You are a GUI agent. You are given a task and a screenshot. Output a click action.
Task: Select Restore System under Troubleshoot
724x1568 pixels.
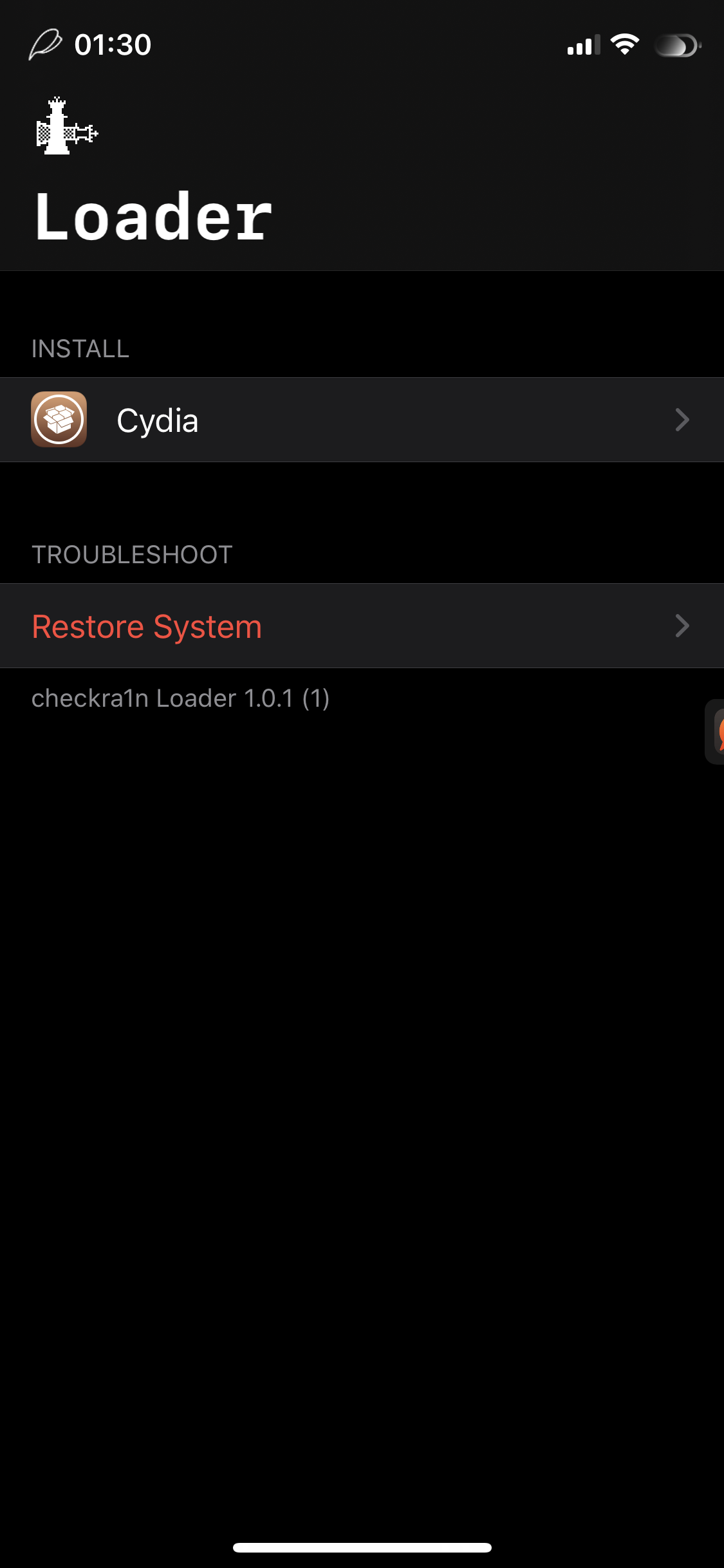tap(360, 626)
